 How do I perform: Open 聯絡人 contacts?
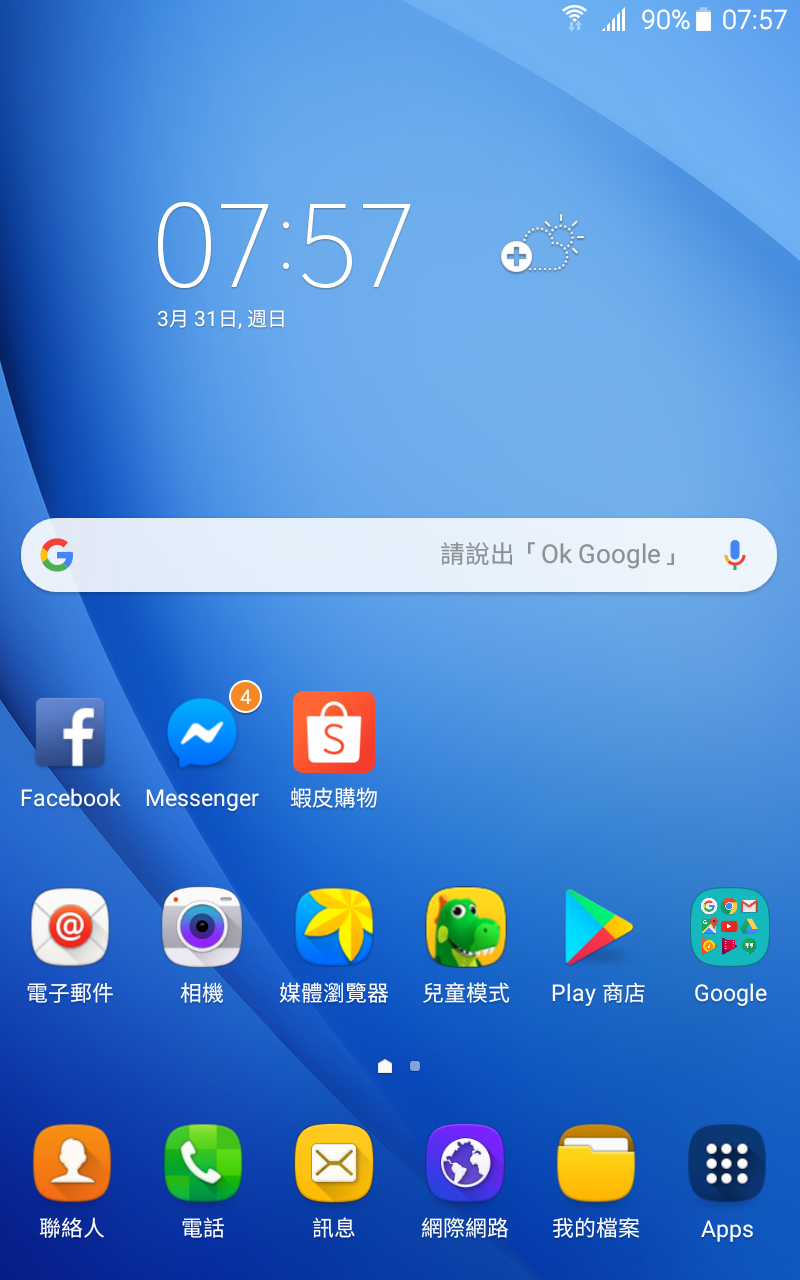[x=72, y=1163]
